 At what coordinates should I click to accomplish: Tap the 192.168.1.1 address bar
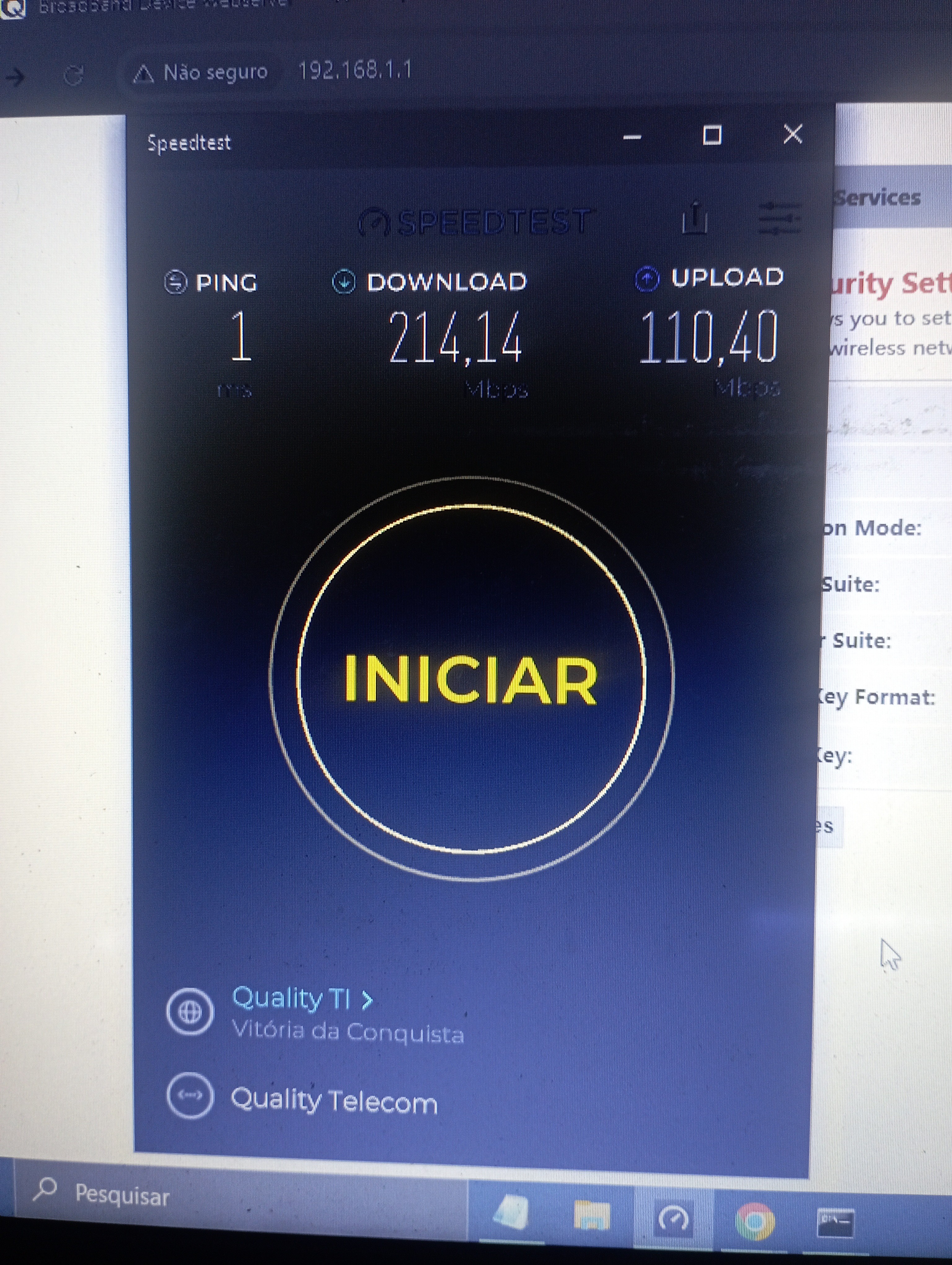(354, 70)
